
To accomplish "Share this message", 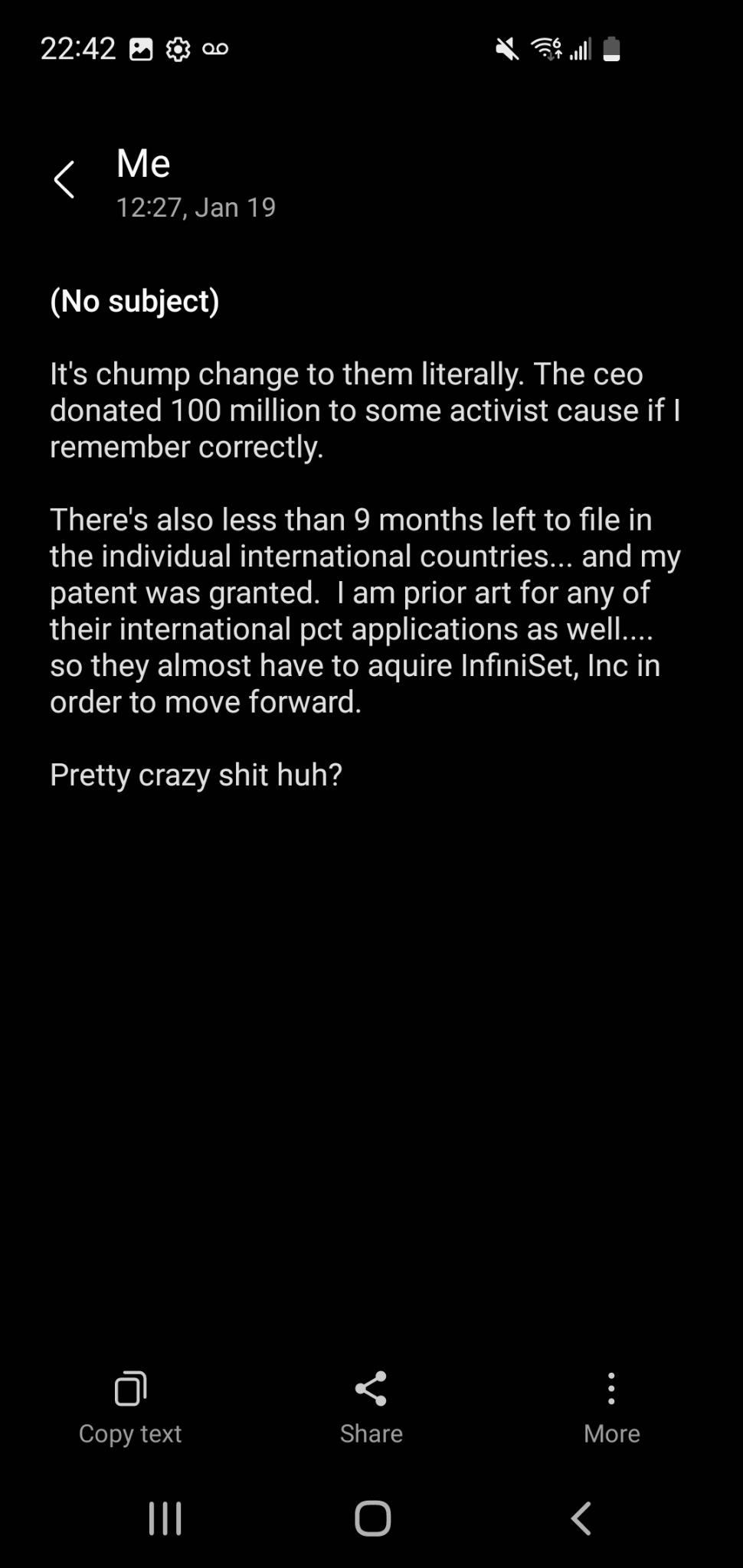I will click(x=371, y=1409).
